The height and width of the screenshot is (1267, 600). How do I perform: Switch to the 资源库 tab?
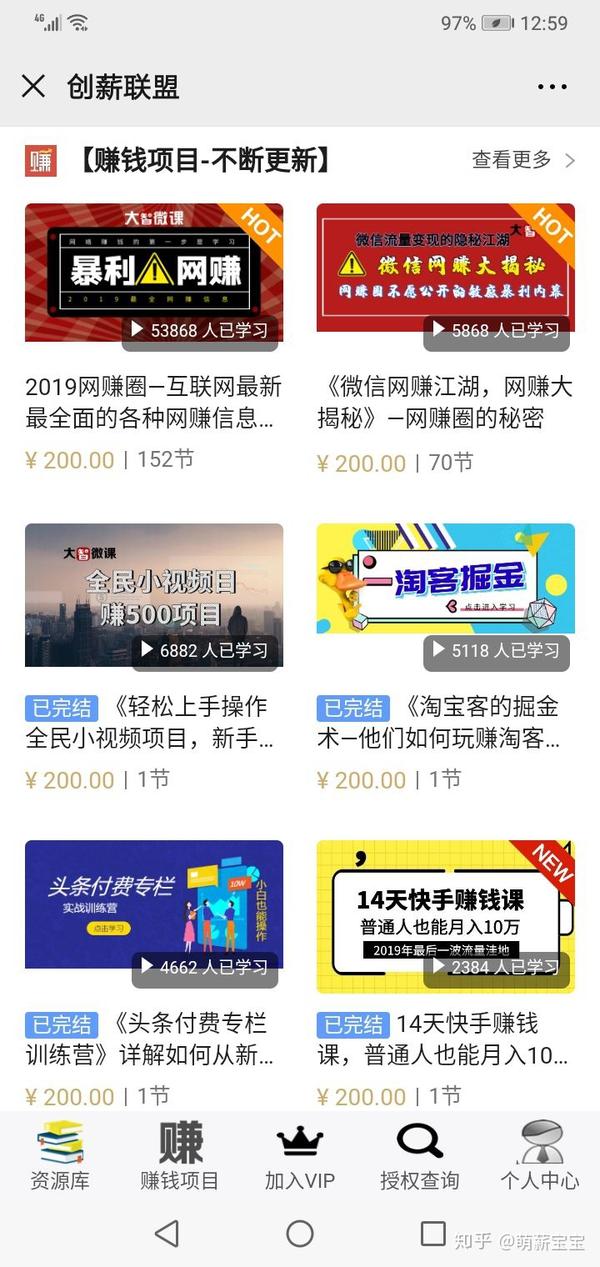coord(60,1157)
